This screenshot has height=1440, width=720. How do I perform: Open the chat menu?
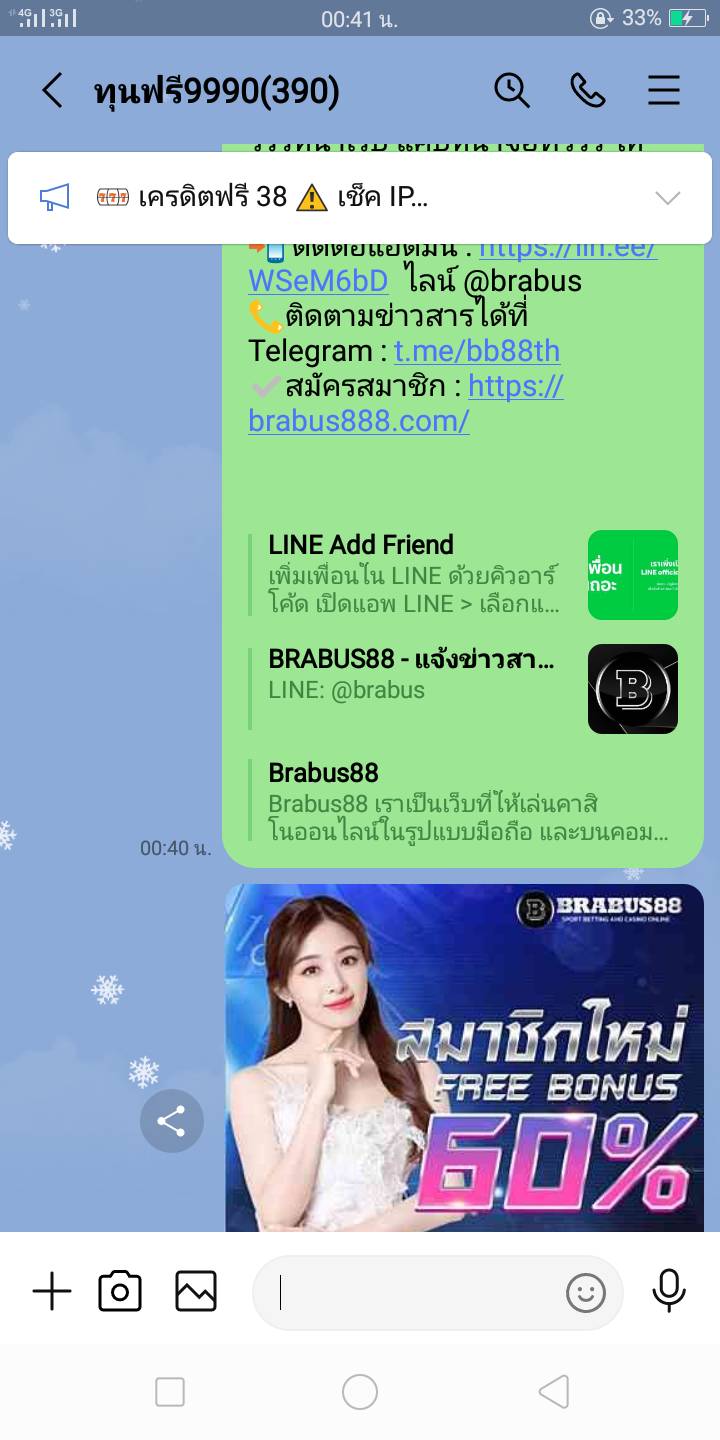[664, 91]
